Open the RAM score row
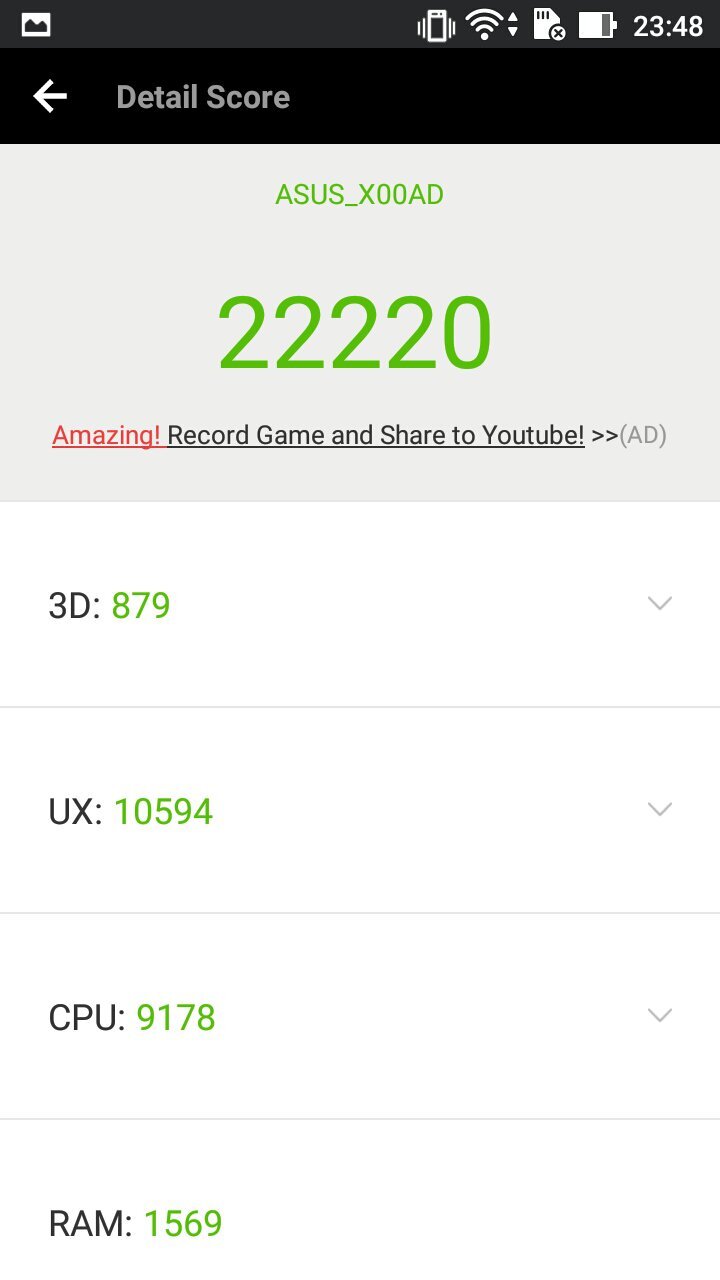 360,1223
